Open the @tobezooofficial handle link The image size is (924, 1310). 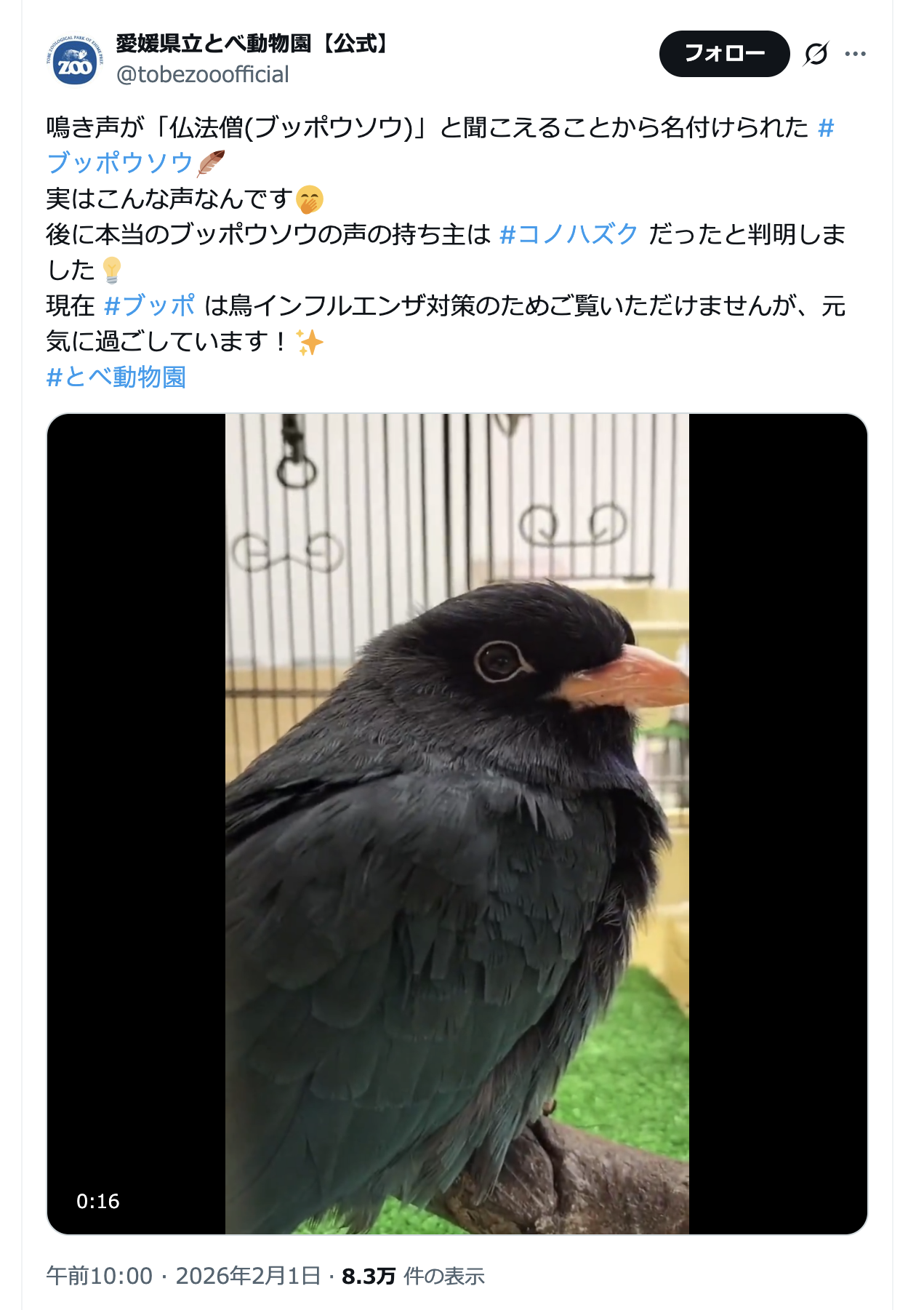[202, 74]
